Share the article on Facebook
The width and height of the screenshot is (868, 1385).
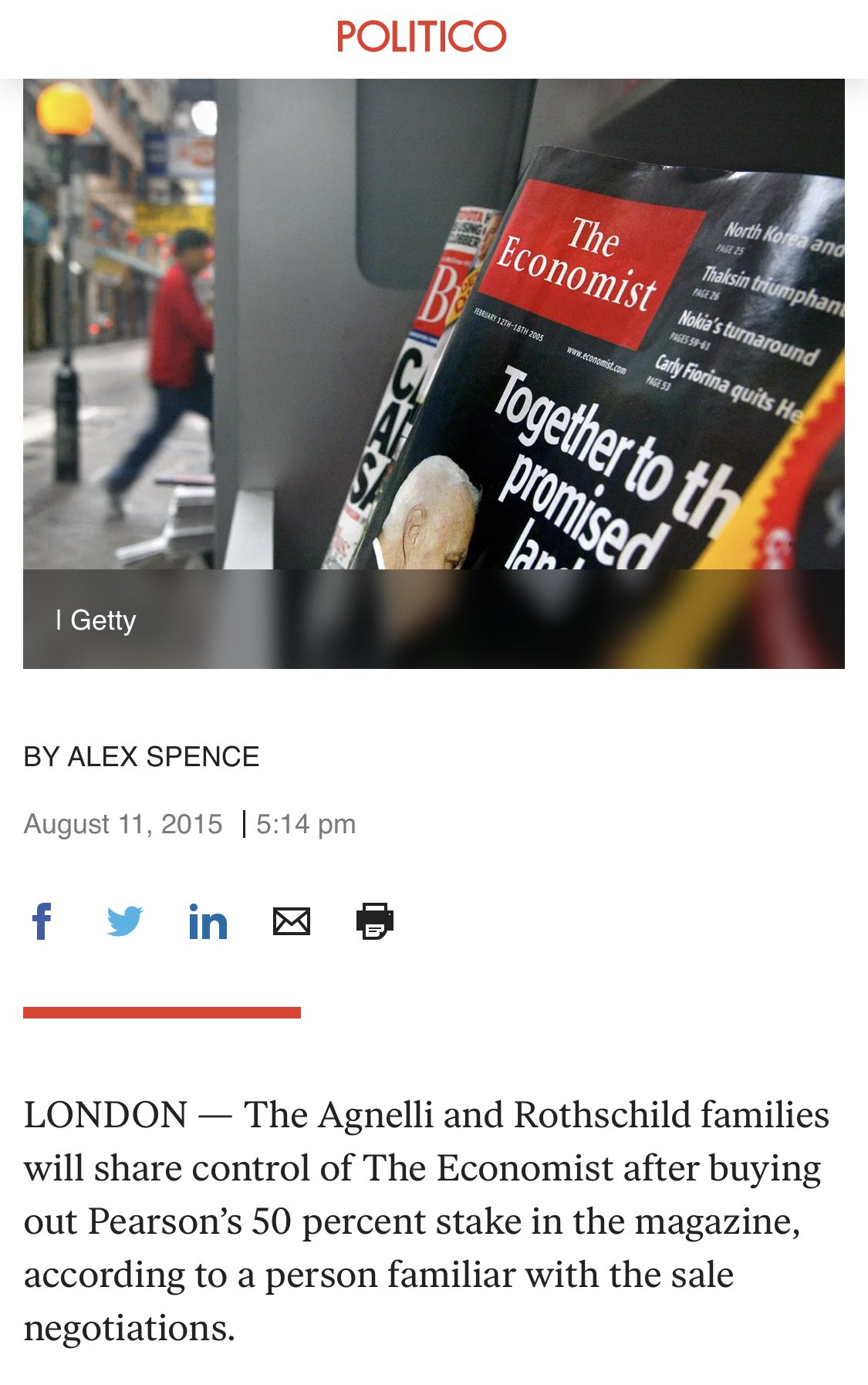pos(42,921)
